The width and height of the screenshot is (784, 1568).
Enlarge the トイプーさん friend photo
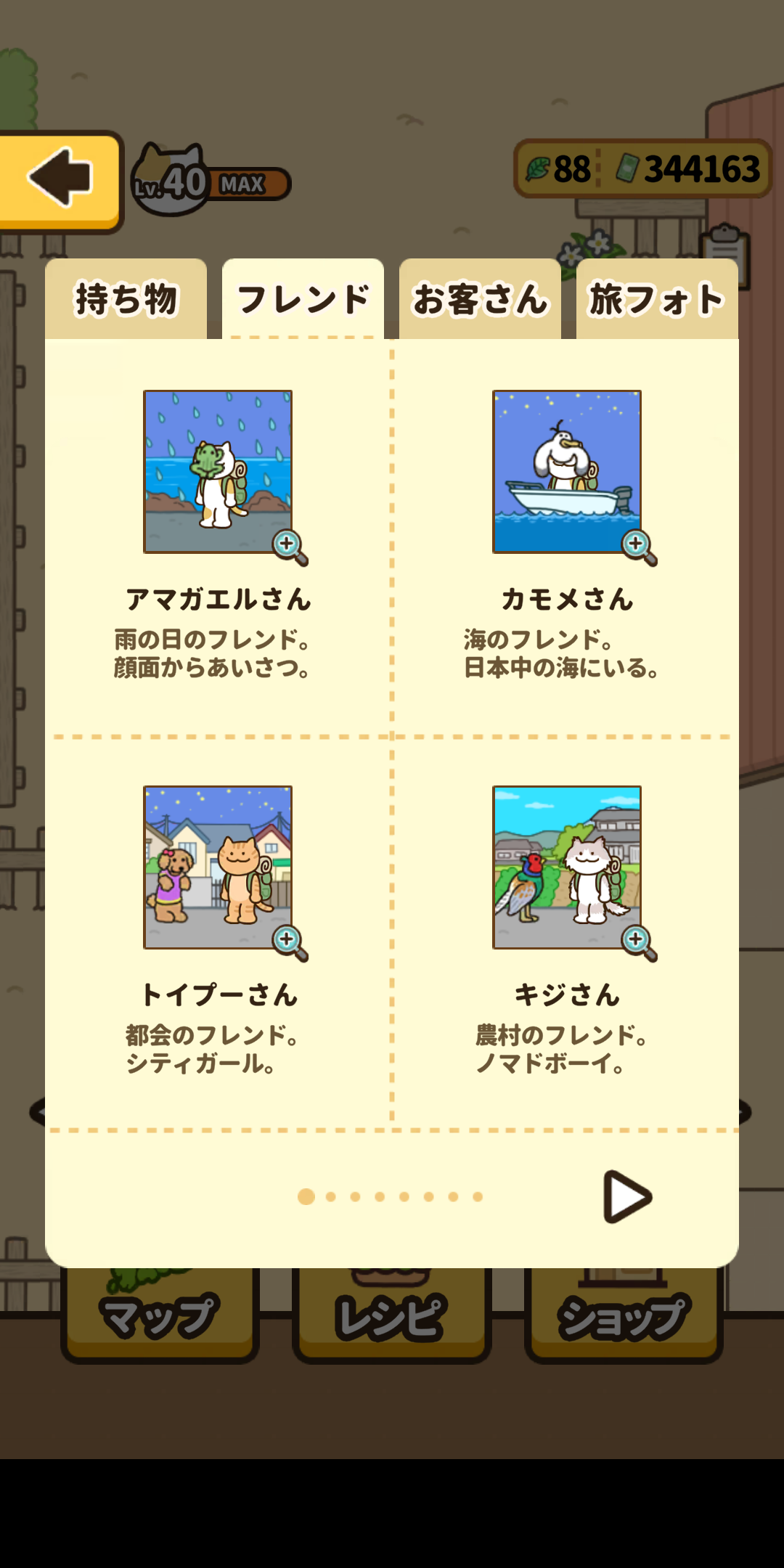click(290, 942)
